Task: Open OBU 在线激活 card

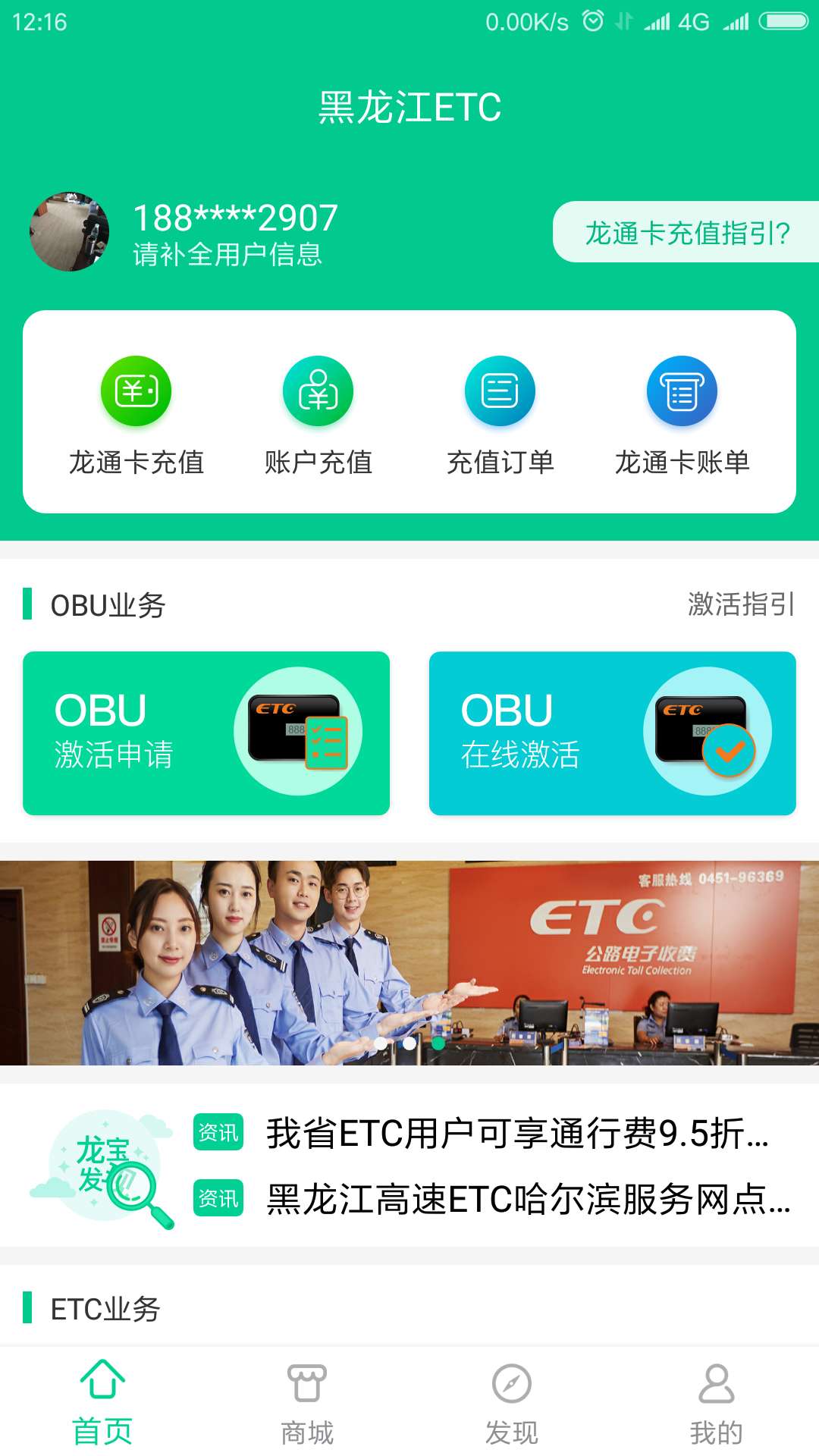Action: point(613,733)
